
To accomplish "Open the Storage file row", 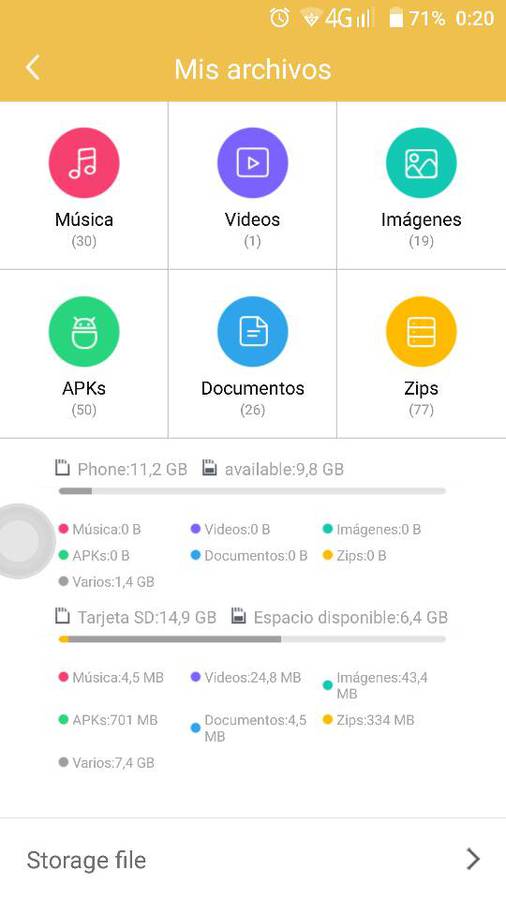I will [253, 859].
